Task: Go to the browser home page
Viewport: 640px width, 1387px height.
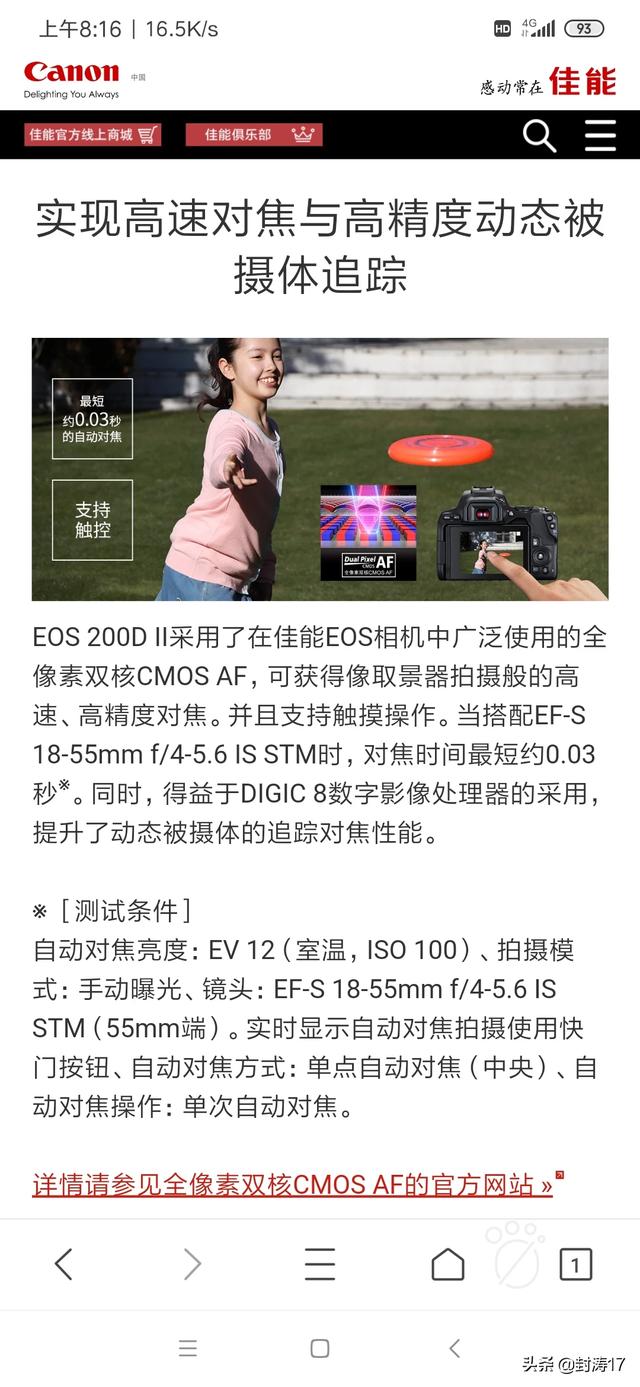Action: tap(448, 1264)
